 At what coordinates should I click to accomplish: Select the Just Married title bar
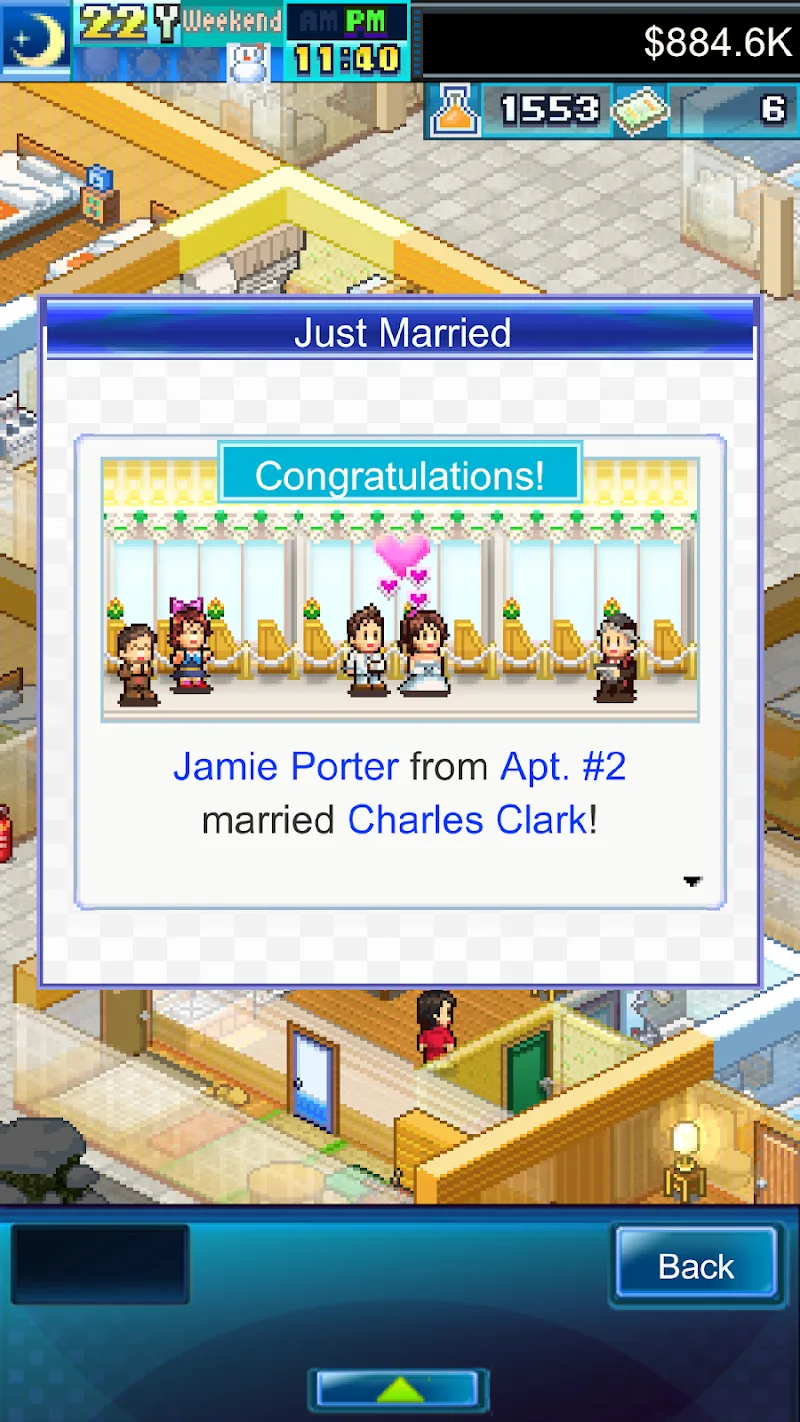click(402, 332)
